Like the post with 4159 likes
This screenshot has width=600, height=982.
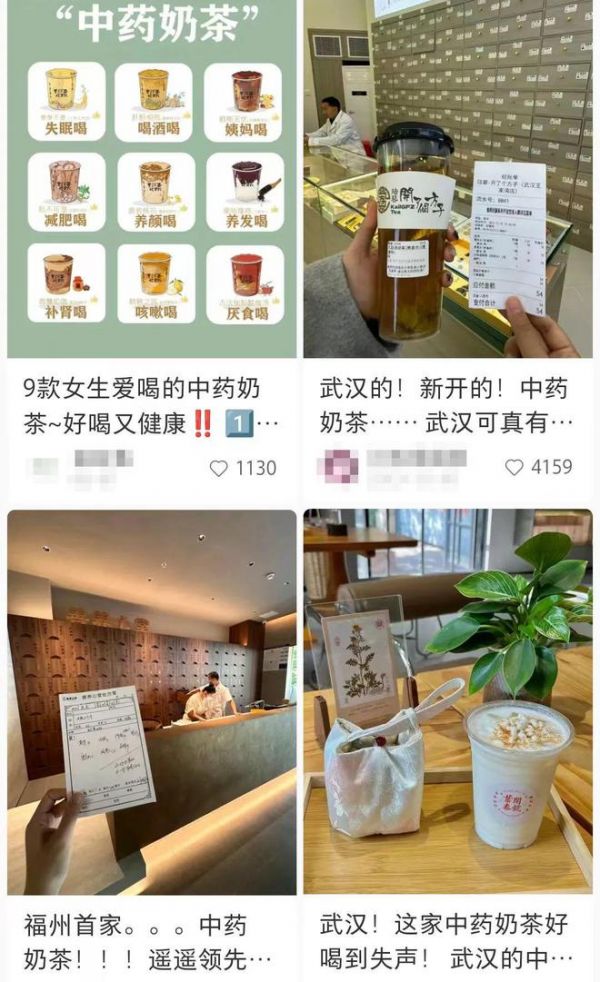click(x=514, y=467)
